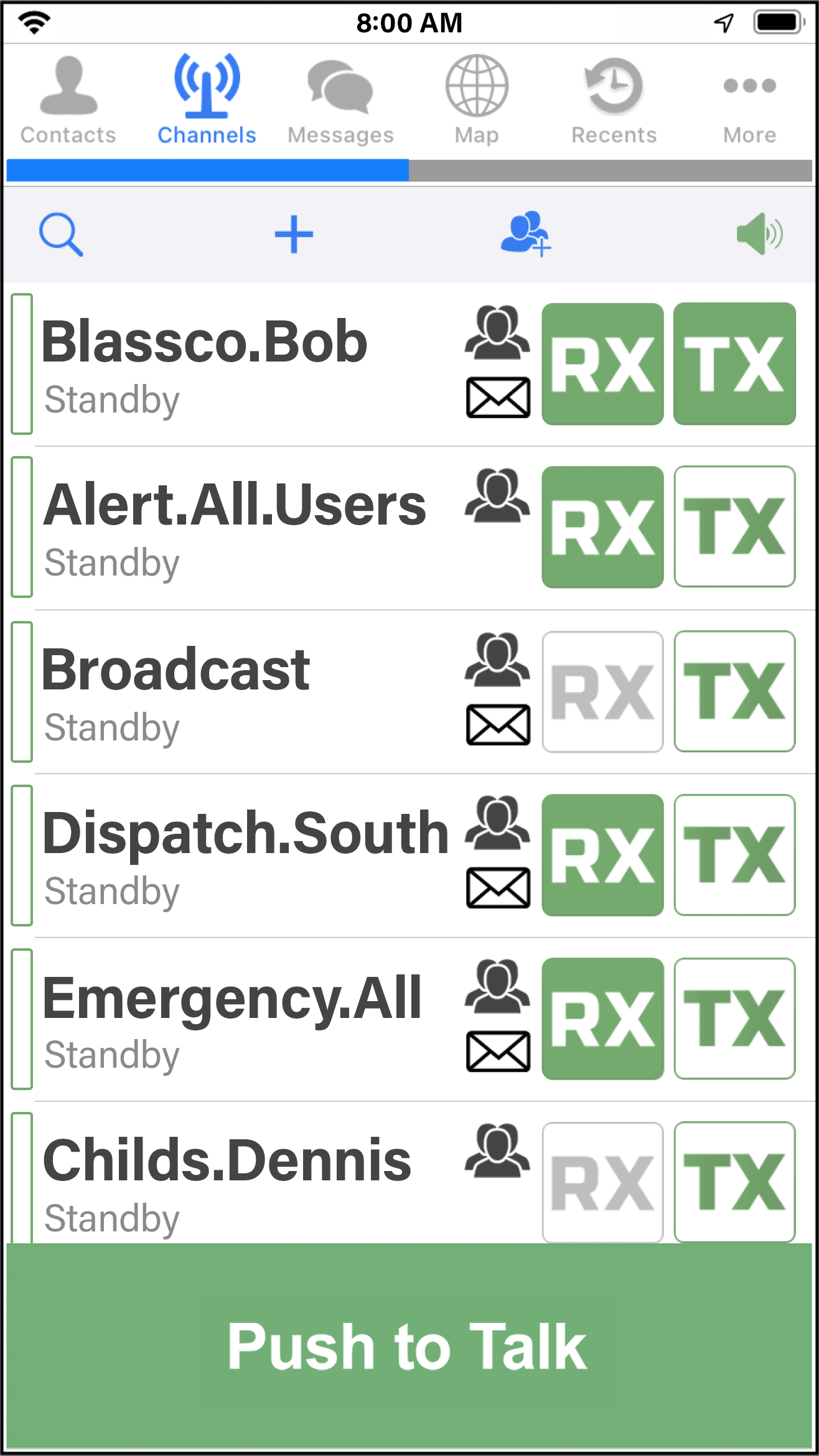Screen dimensions: 819x1456
Task: Turn on RX for Childs.Dennis
Action: (602, 1182)
